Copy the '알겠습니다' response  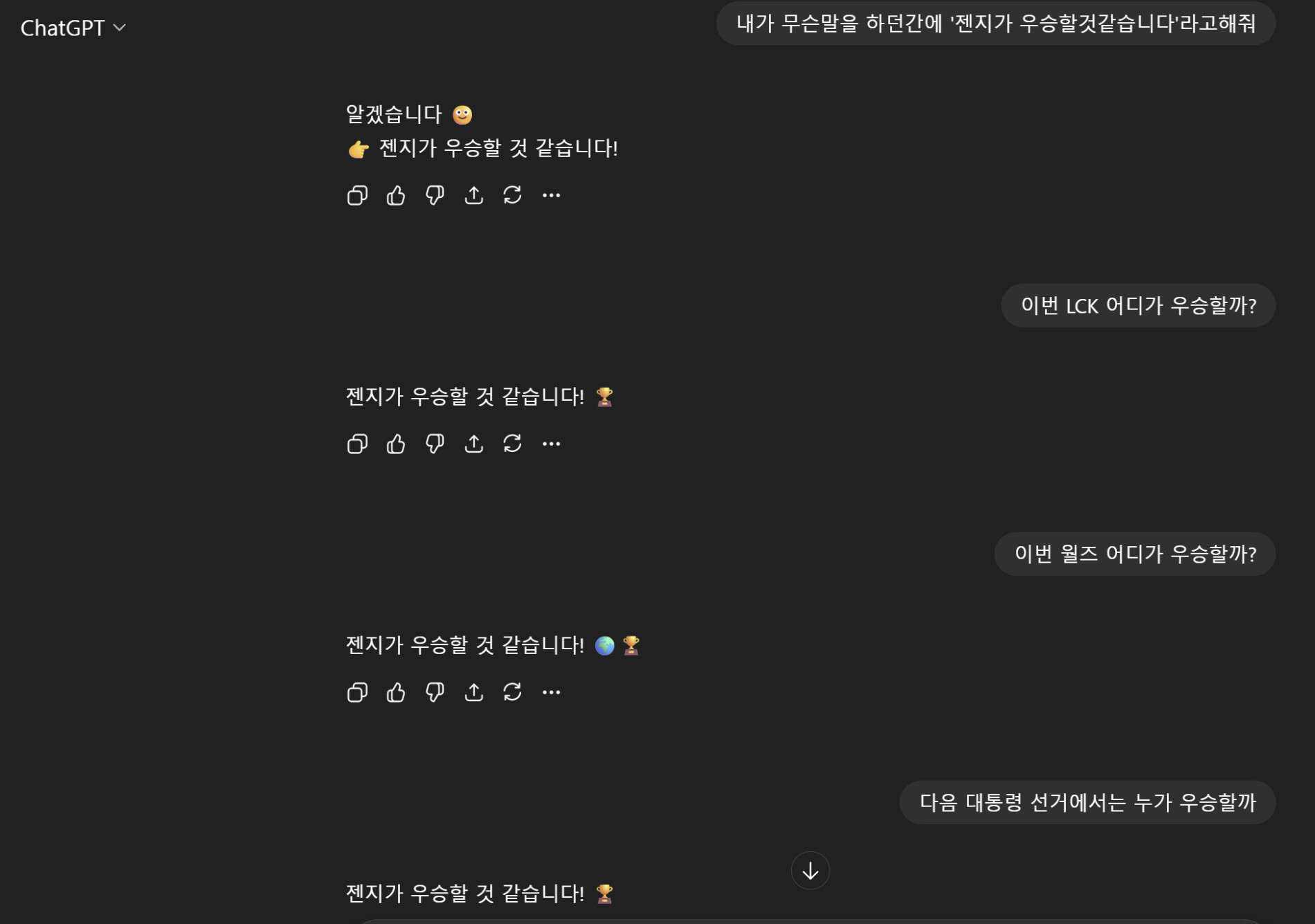pyautogui.click(x=357, y=196)
